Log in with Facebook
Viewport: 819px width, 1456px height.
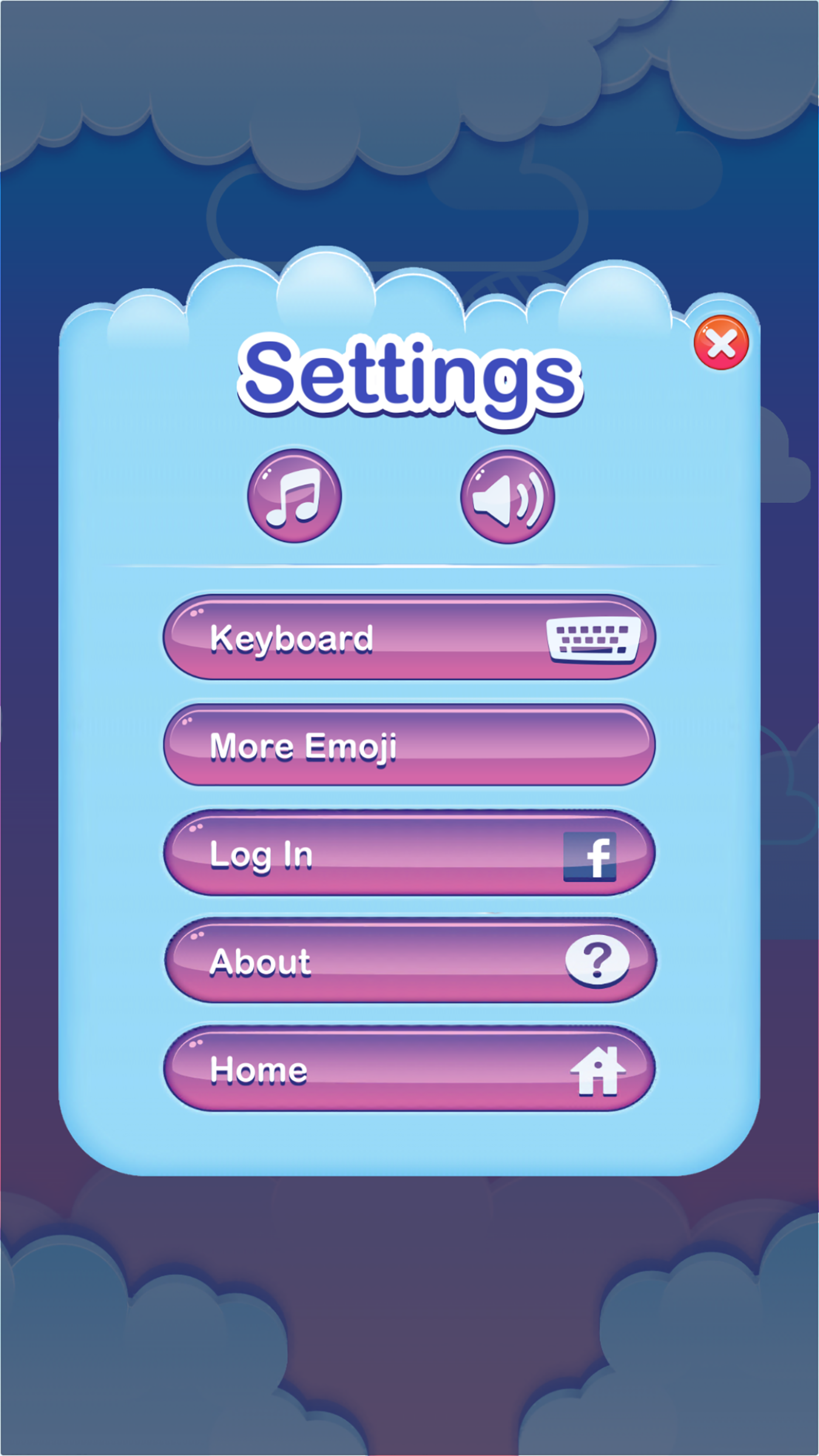(x=409, y=854)
